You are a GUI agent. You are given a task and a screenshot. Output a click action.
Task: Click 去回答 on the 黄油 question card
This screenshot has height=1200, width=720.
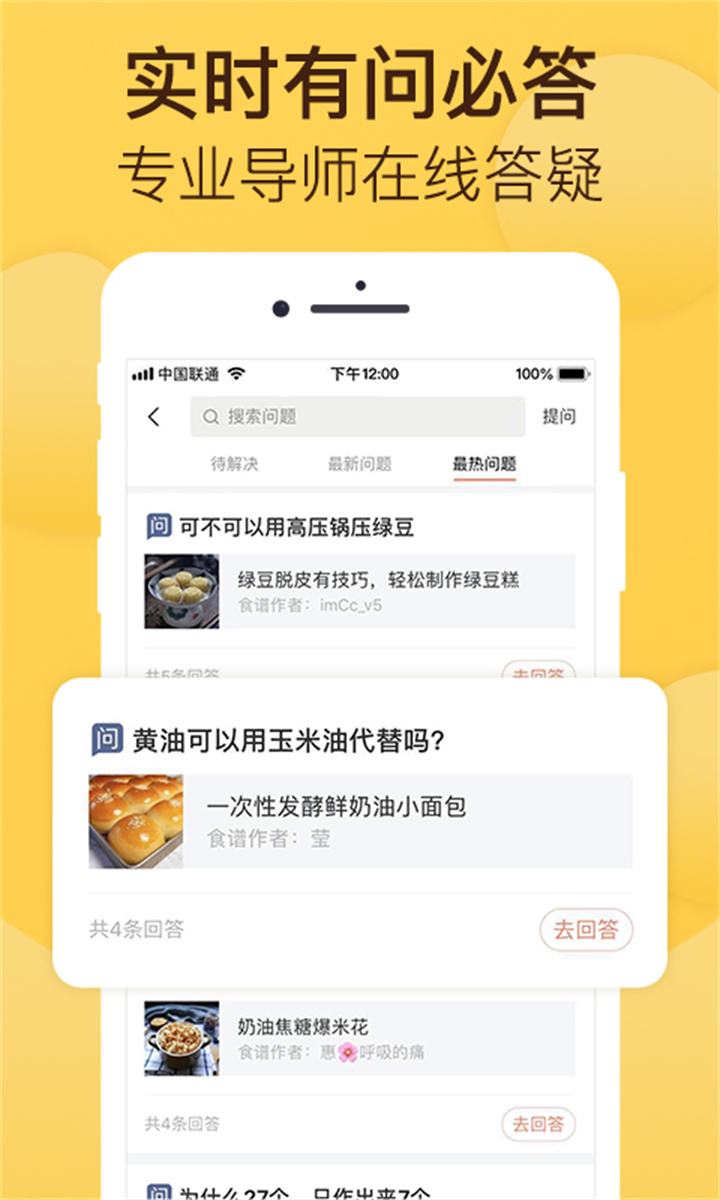pyautogui.click(x=586, y=928)
